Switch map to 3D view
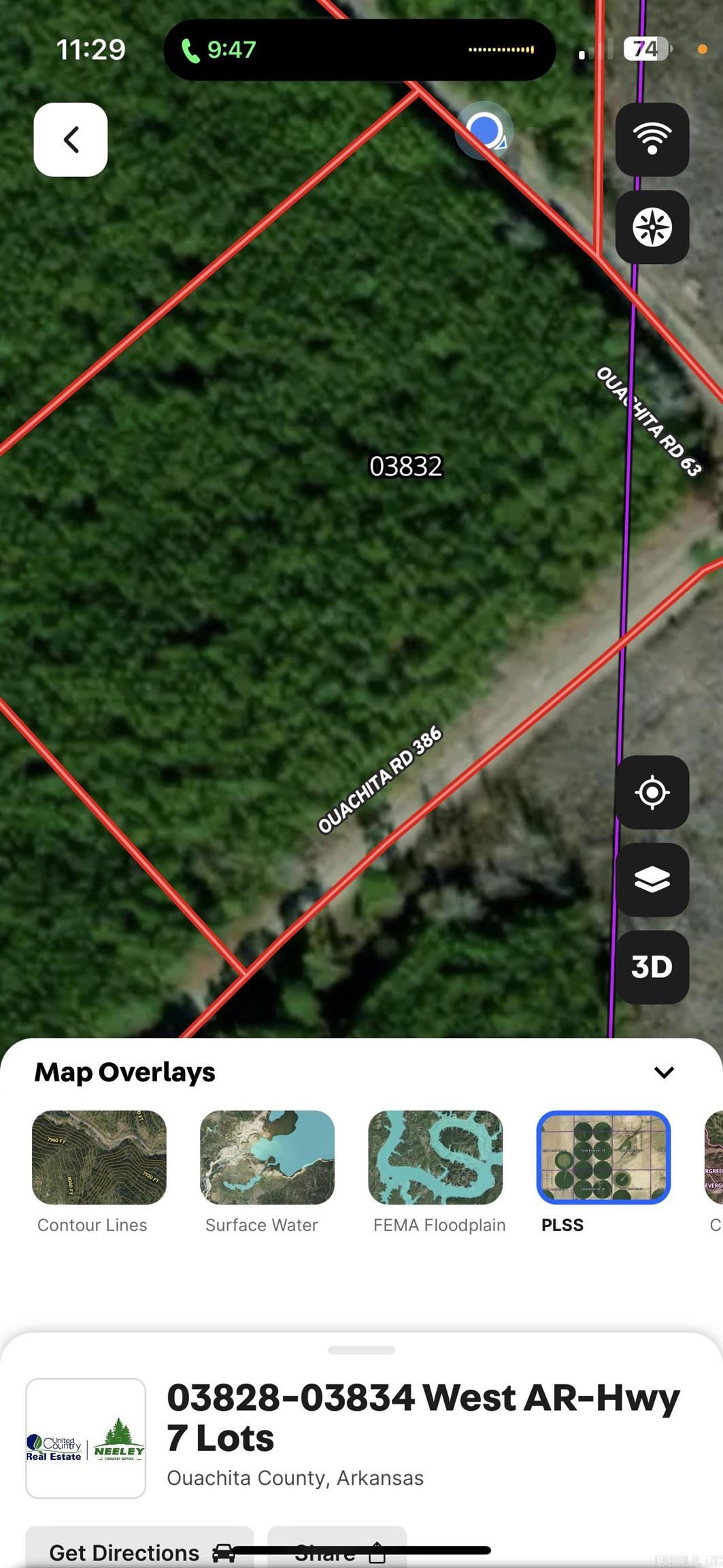 point(652,967)
